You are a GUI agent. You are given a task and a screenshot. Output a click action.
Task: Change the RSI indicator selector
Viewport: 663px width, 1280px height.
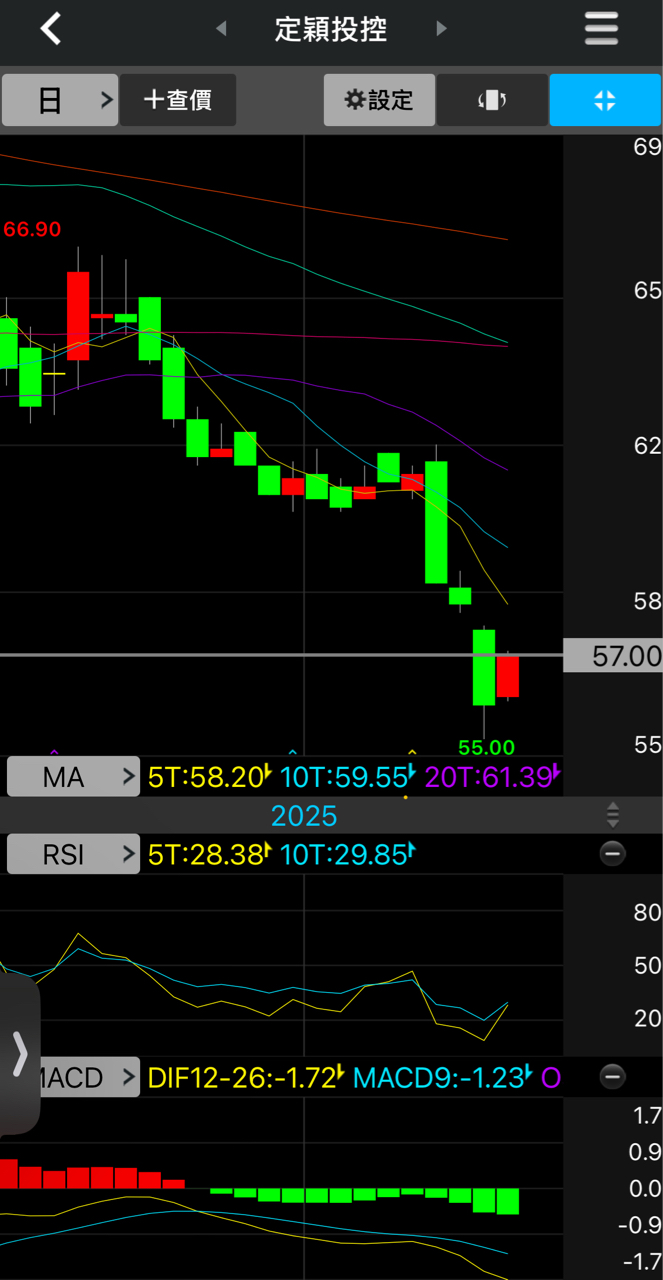tap(73, 854)
